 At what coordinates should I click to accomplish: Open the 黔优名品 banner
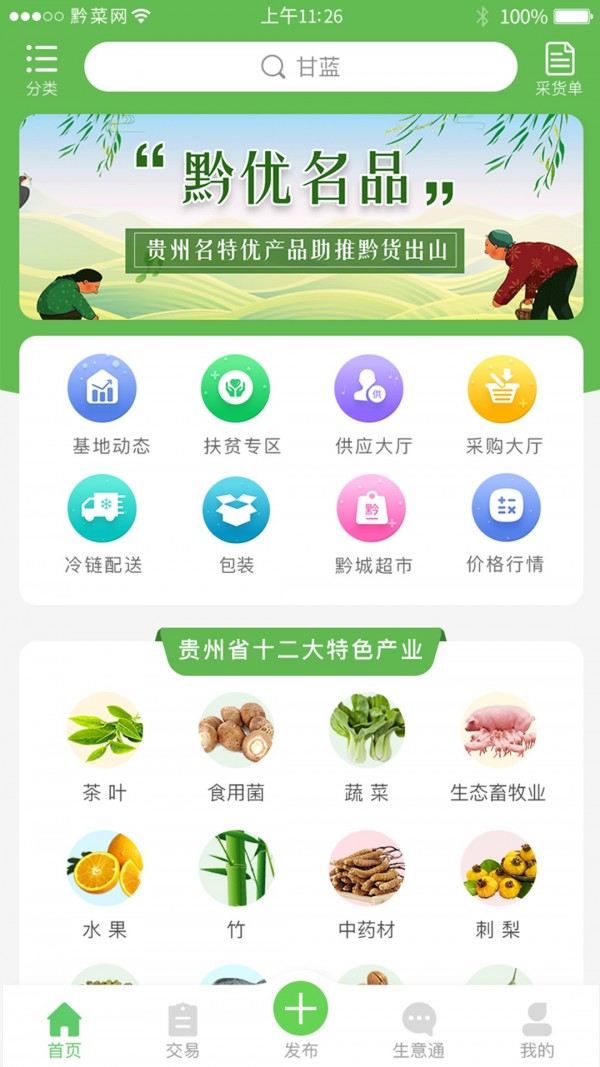300,216
